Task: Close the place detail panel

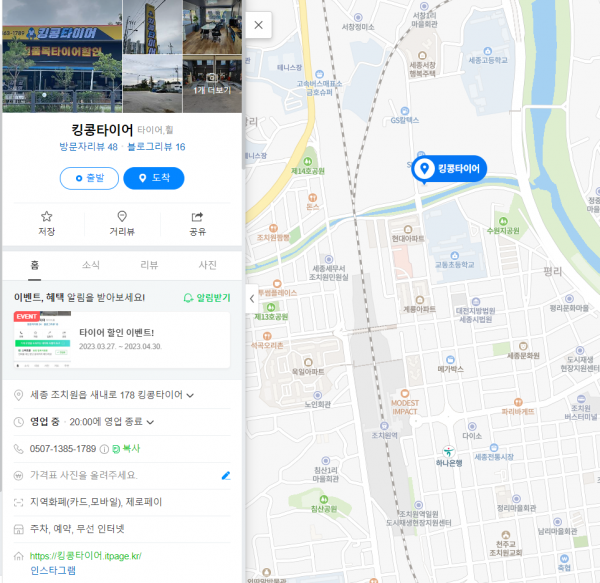Action: click(259, 25)
